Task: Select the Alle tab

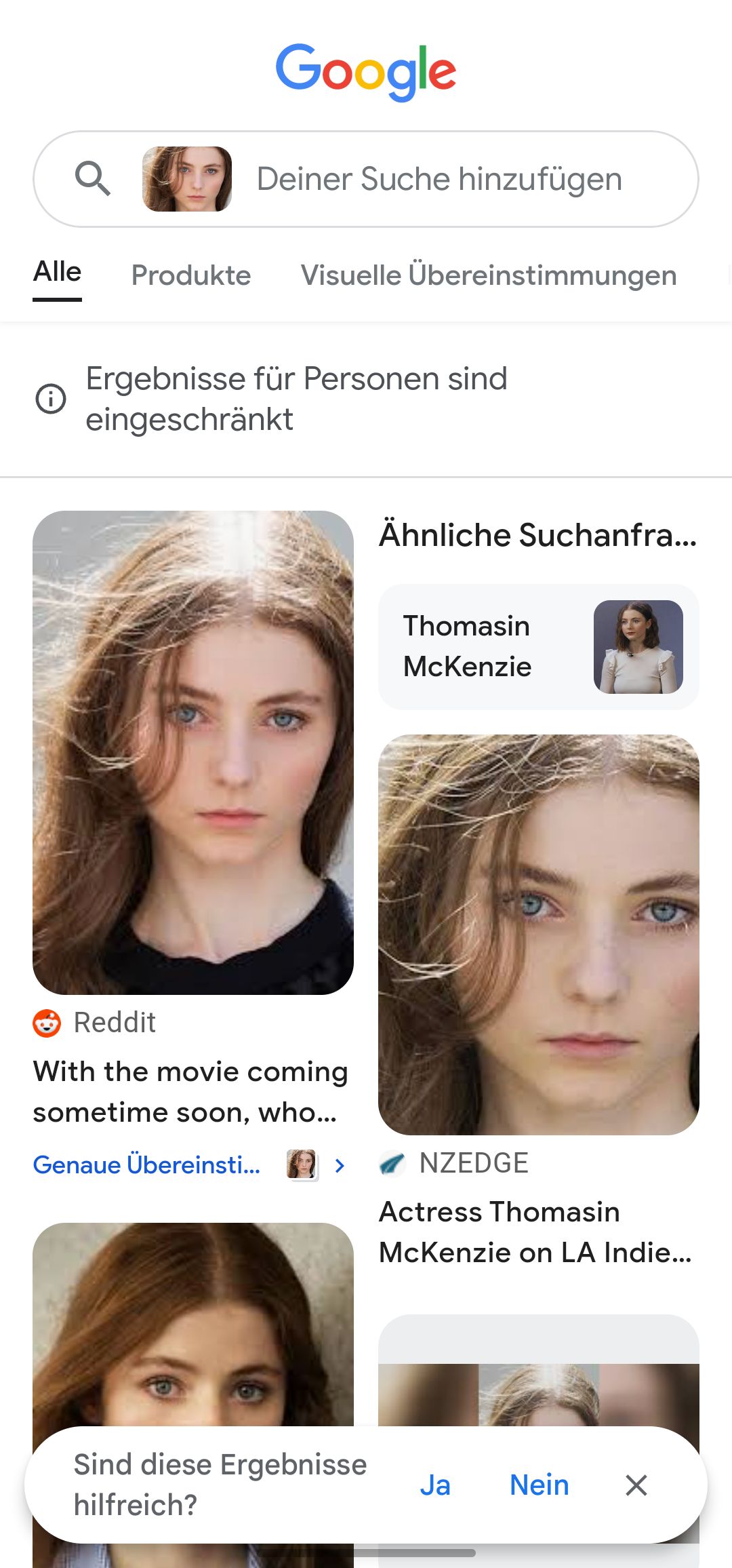Action: click(58, 273)
